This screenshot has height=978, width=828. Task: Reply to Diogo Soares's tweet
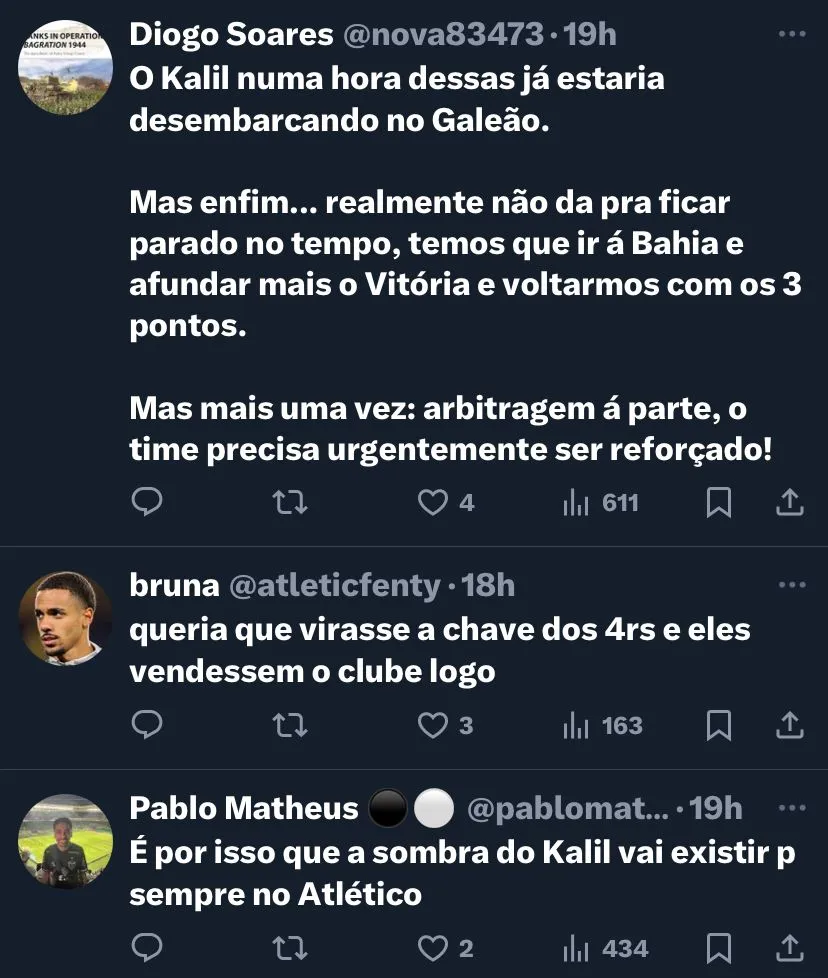click(x=147, y=503)
